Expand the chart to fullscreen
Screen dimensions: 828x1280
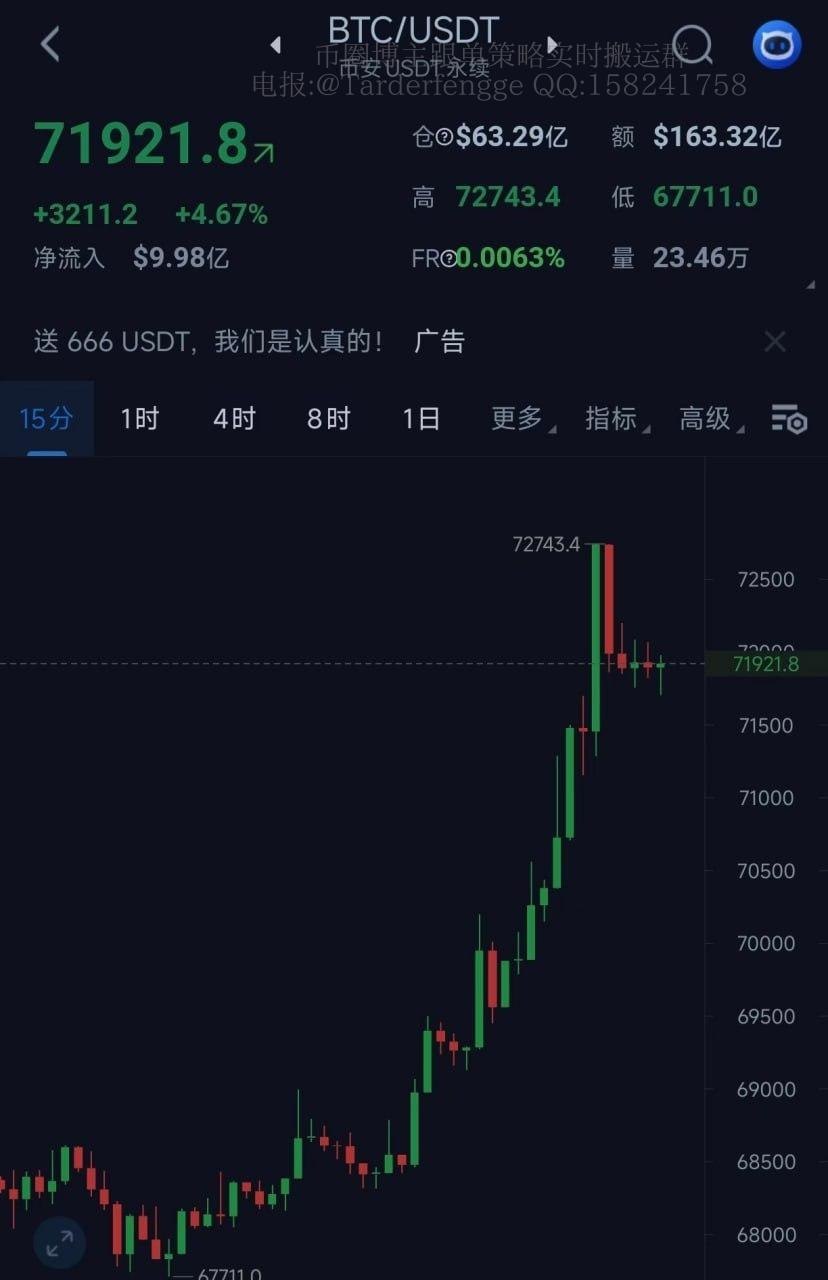[59, 1243]
